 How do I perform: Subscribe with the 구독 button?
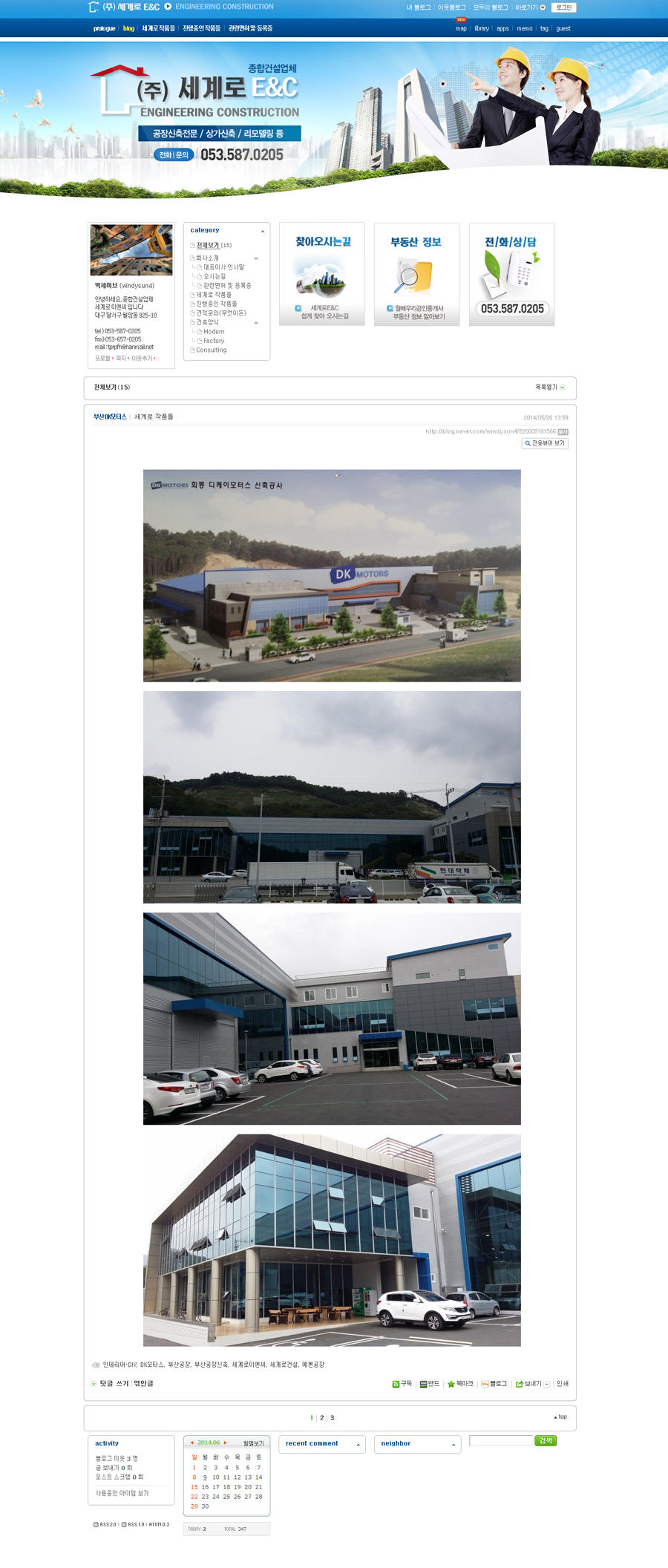[402, 1383]
